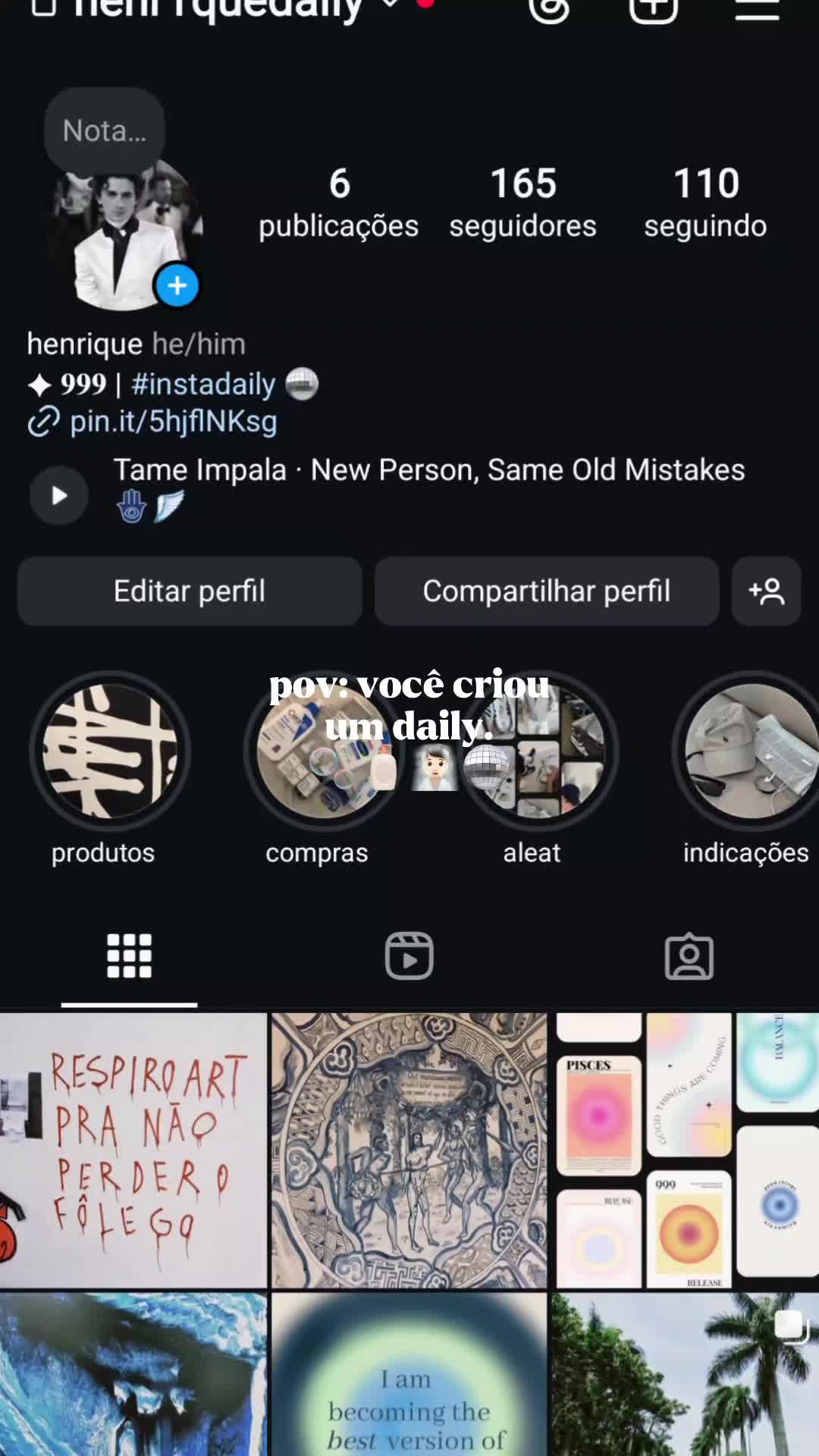819x1456 pixels.
Task: Tap Compartilhar perfil
Action: tap(546, 591)
